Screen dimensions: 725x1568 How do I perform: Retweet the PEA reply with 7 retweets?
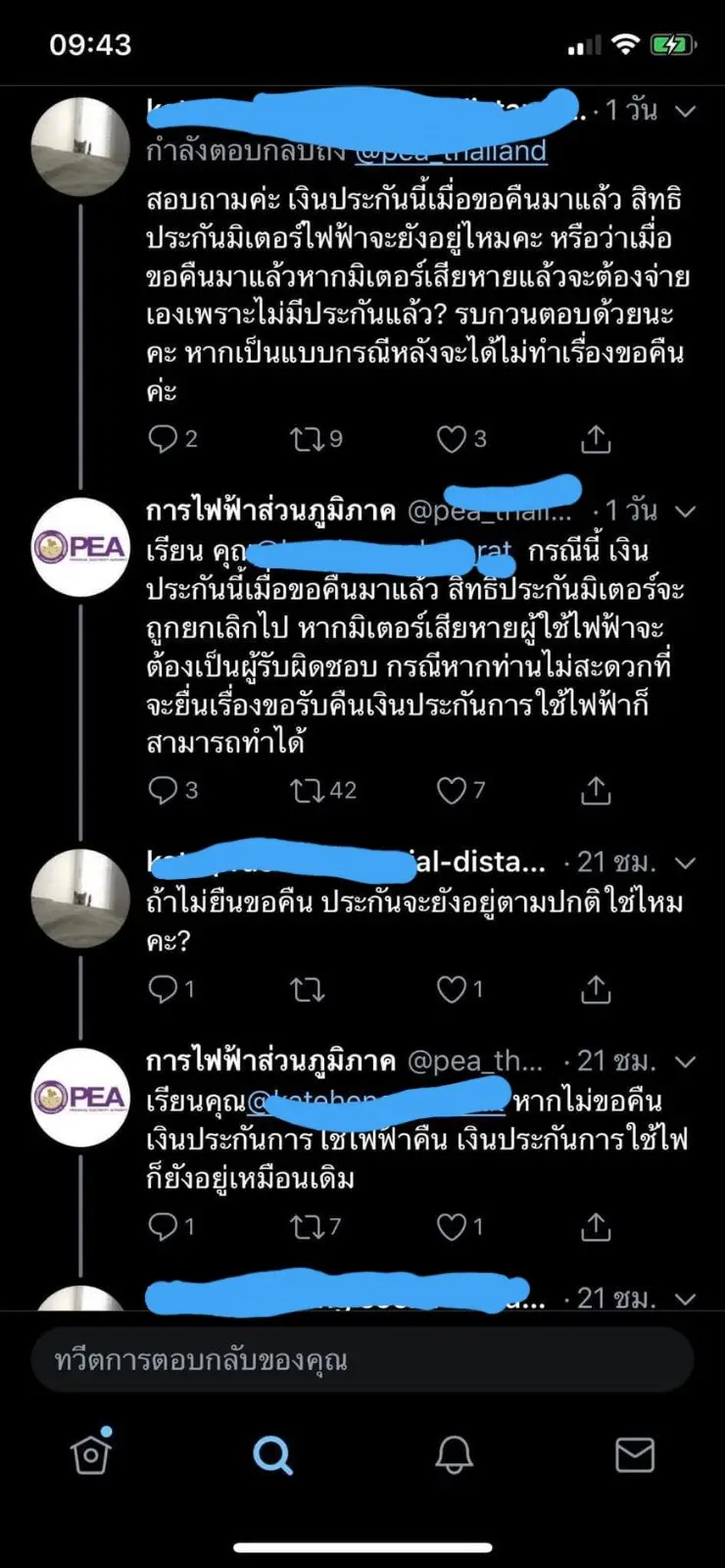click(x=307, y=1226)
